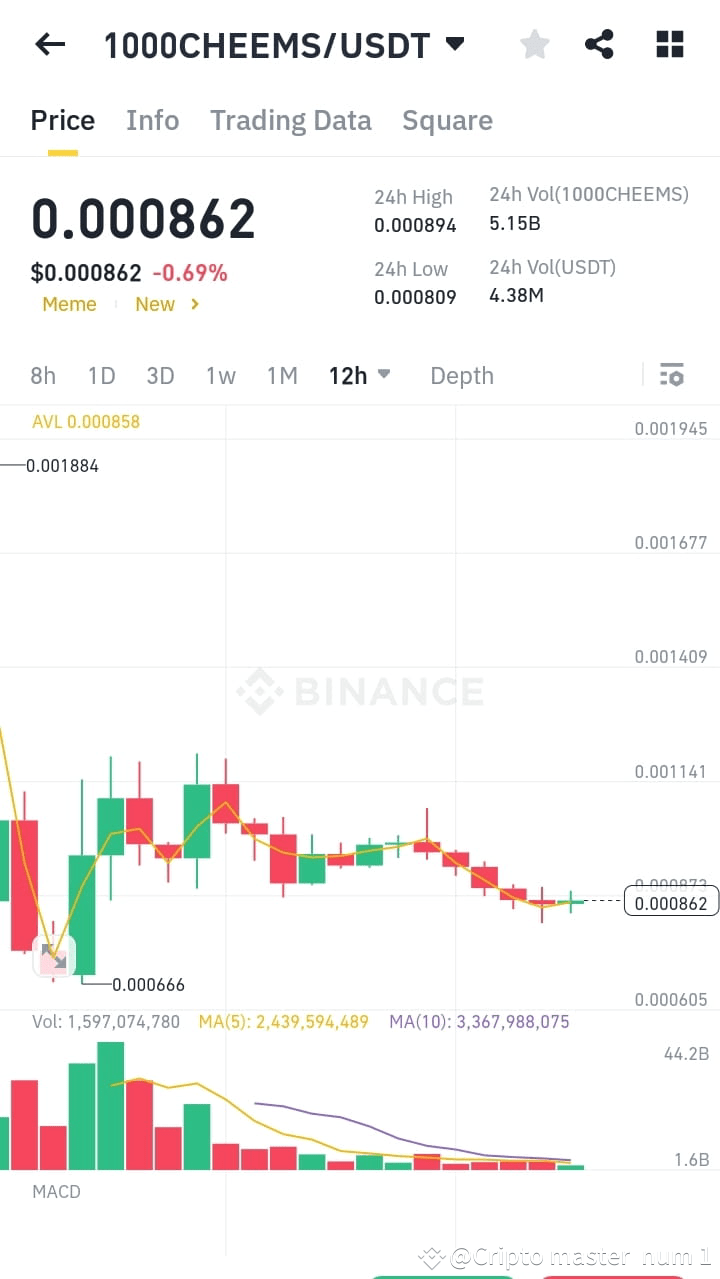Image resolution: width=720 pixels, height=1279 pixels.
Task: Select the 1D timeframe
Action: tap(101, 375)
